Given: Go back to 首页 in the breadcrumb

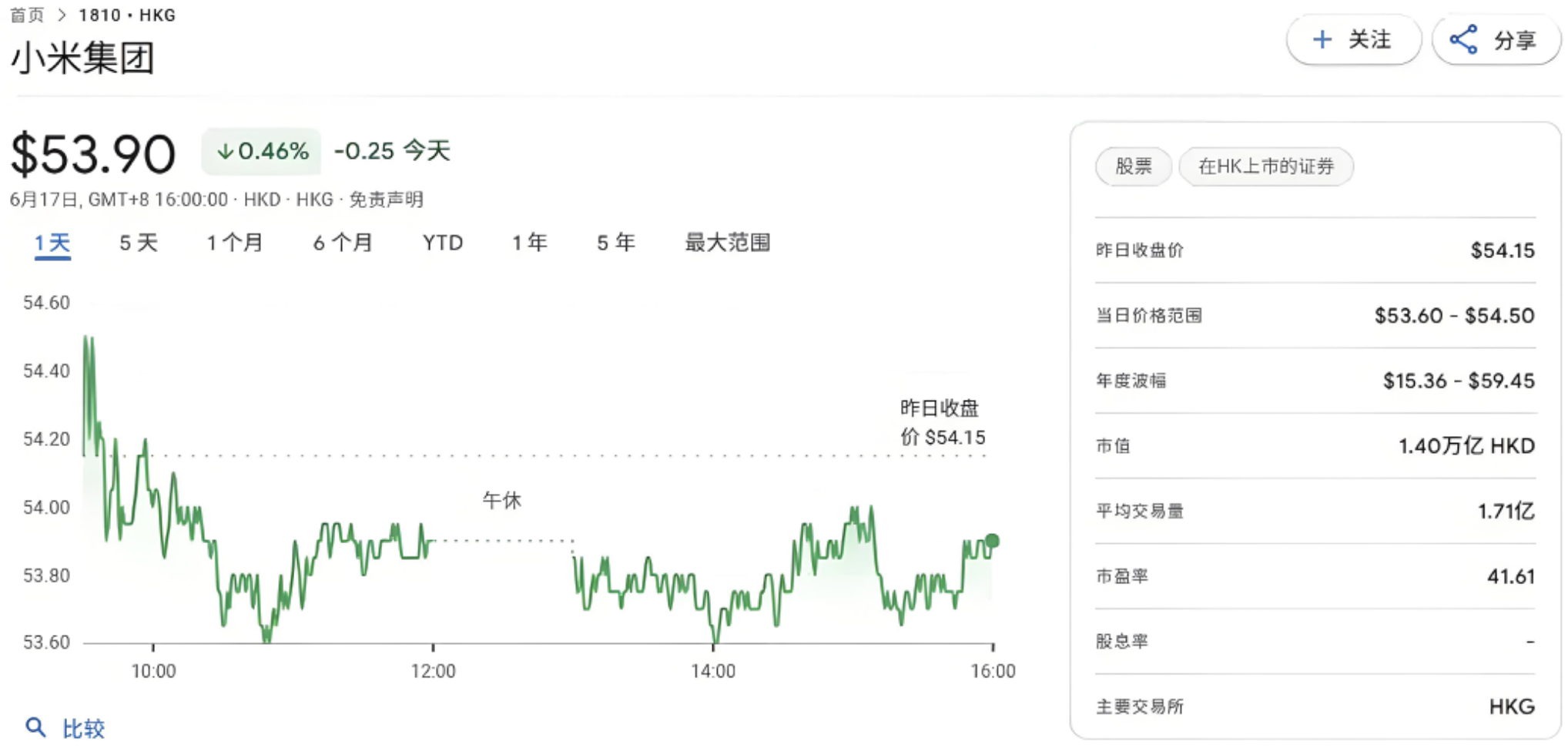Looking at the screenshot, I should [27, 15].
